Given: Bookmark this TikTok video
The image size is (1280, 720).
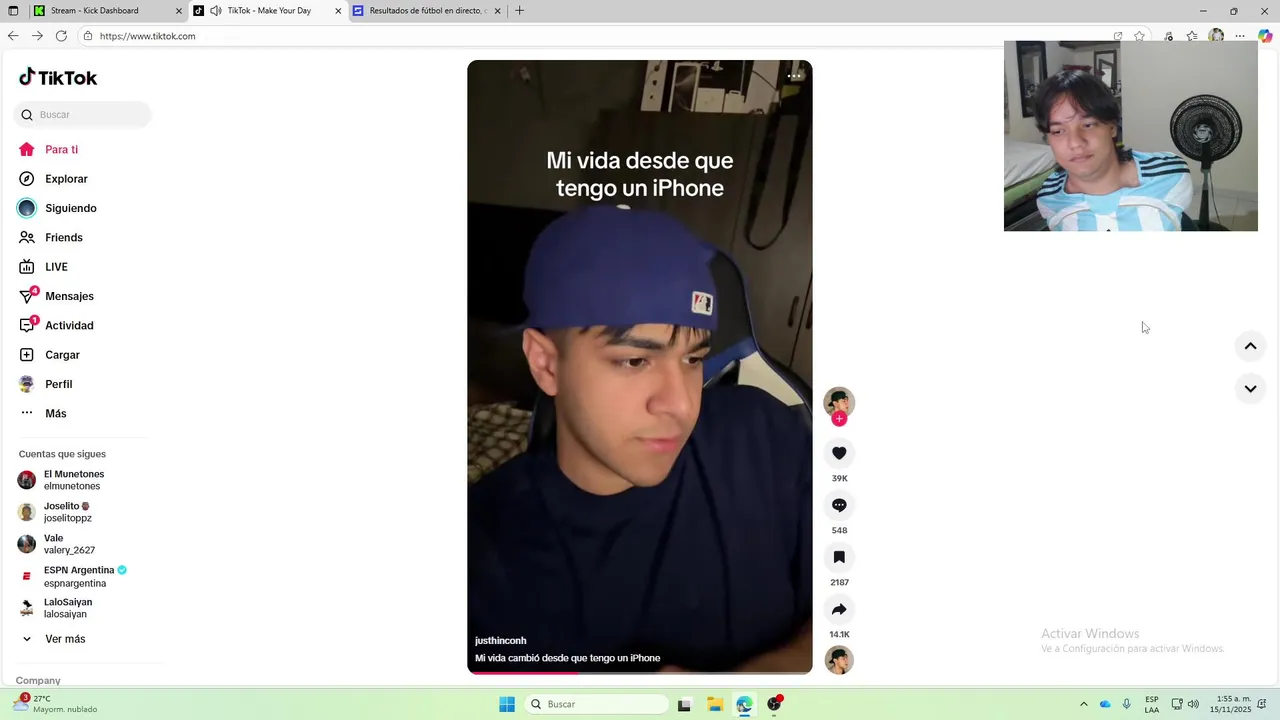Looking at the screenshot, I should 839,557.
